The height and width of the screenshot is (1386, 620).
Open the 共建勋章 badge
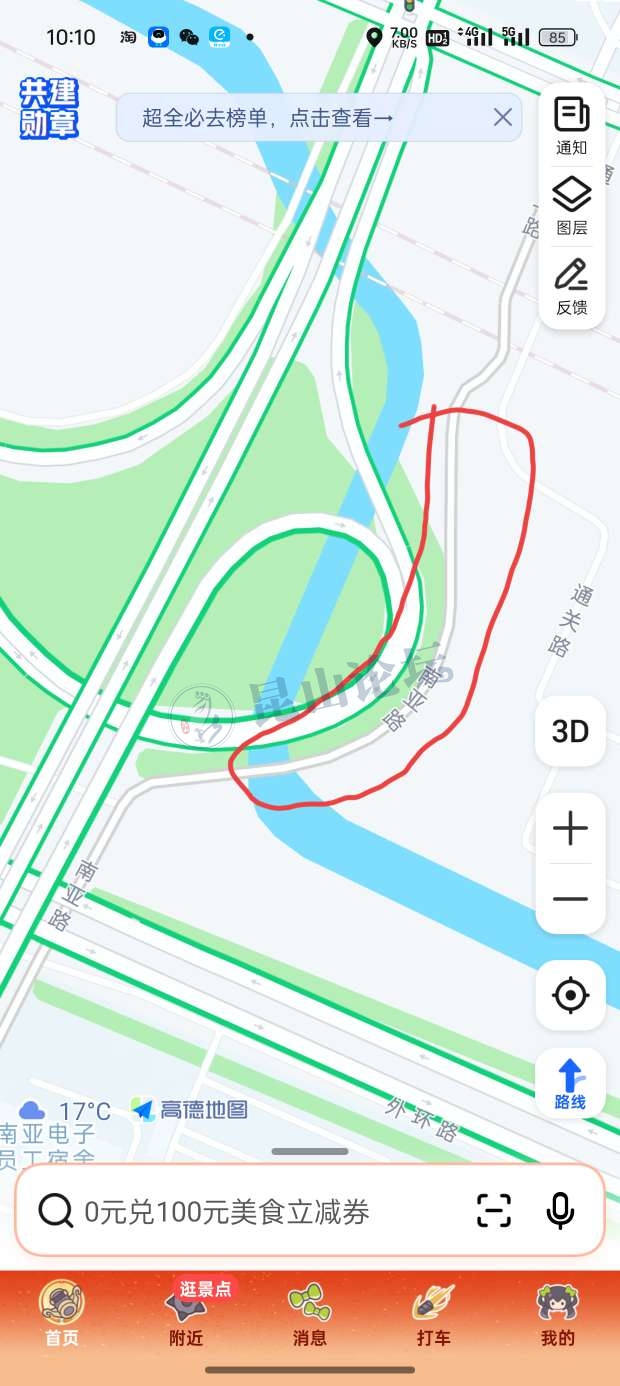pos(49,109)
